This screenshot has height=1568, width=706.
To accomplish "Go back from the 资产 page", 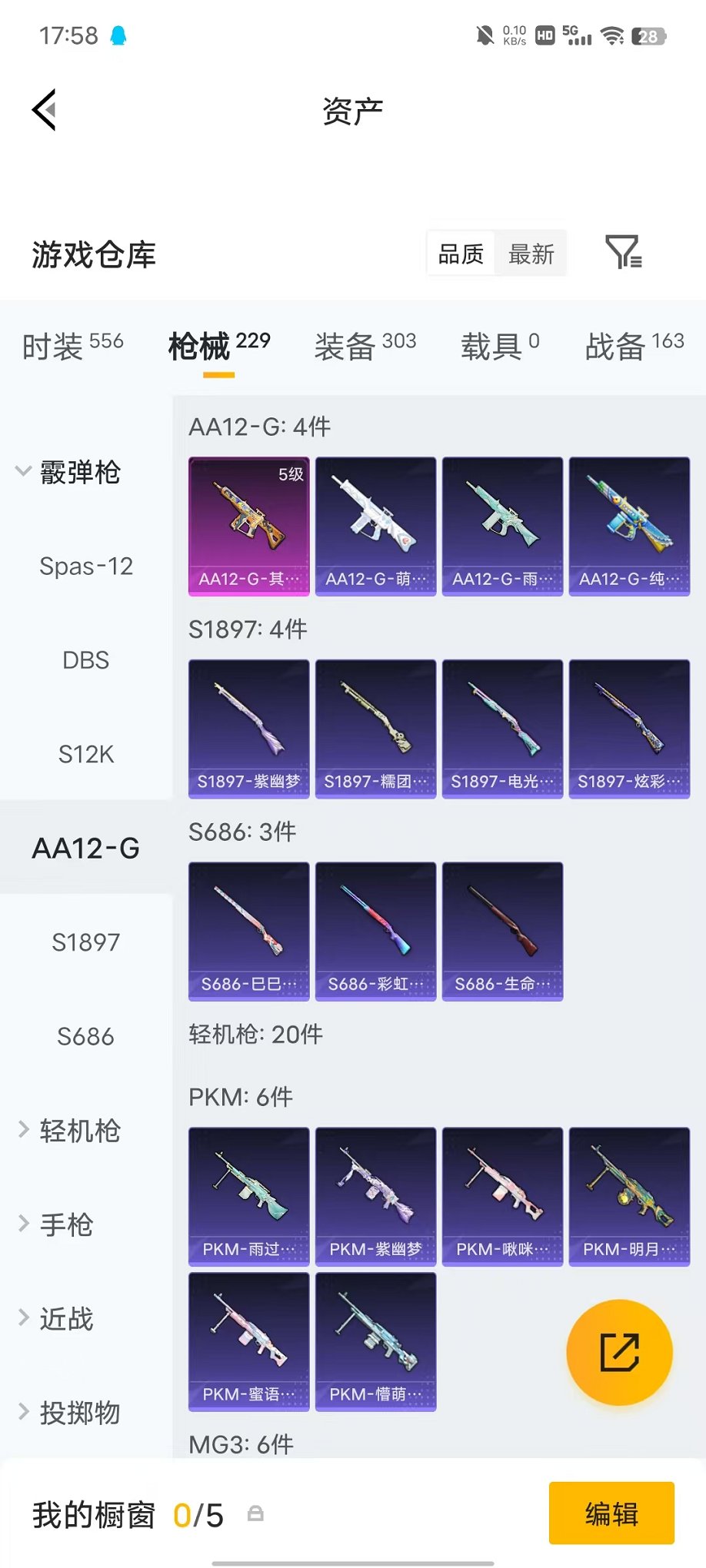I will click(x=44, y=110).
